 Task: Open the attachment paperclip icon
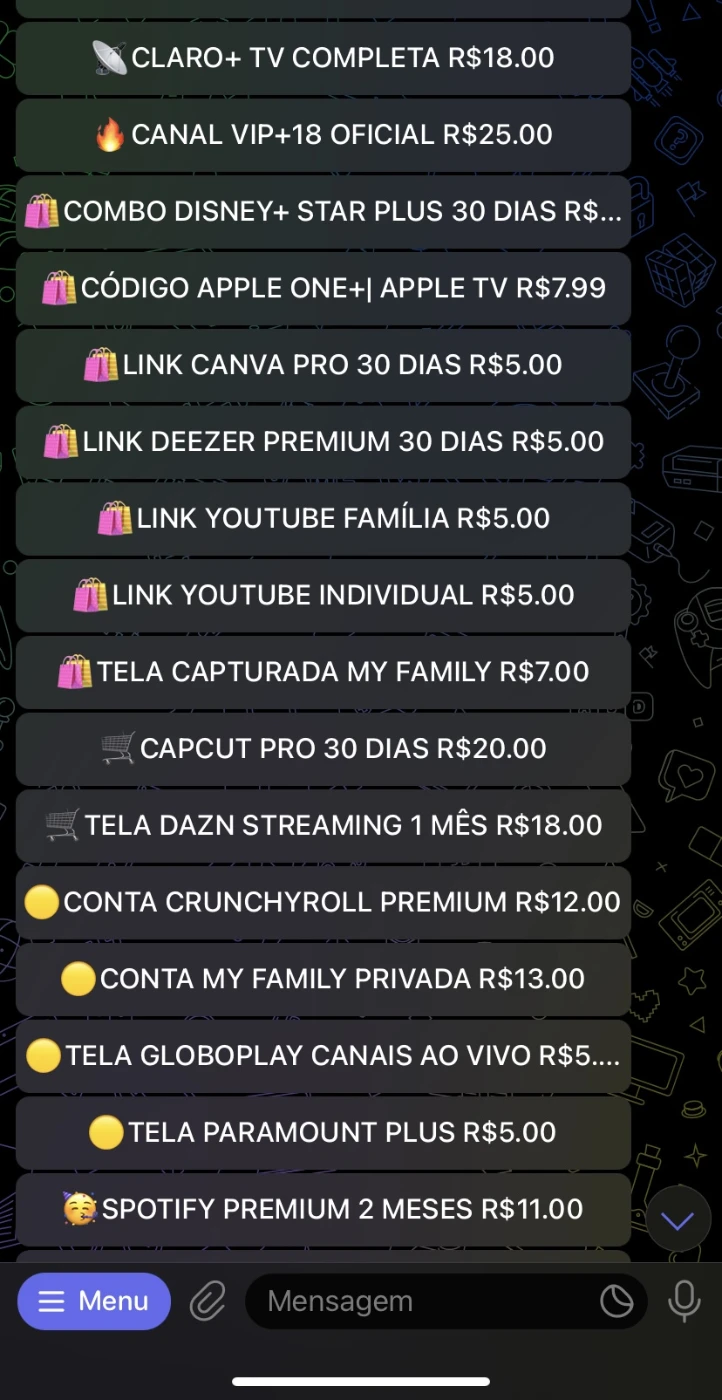coord(207,1301)
